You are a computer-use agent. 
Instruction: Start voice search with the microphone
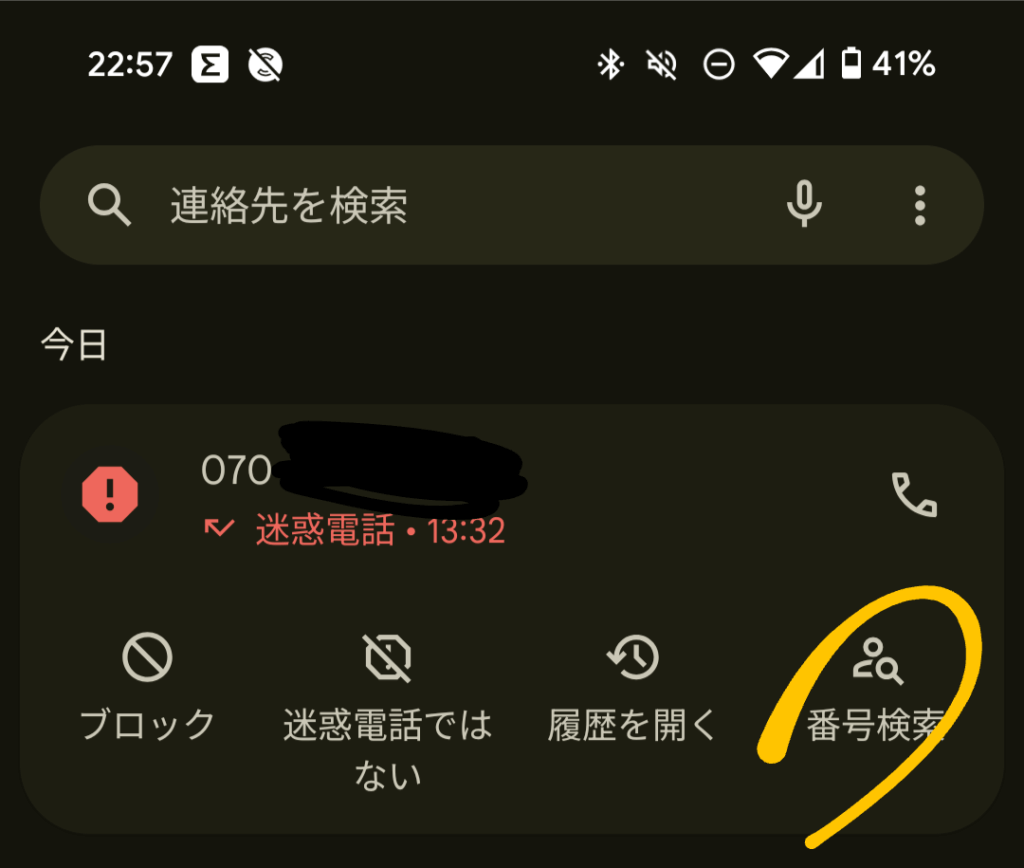point(803,206)
